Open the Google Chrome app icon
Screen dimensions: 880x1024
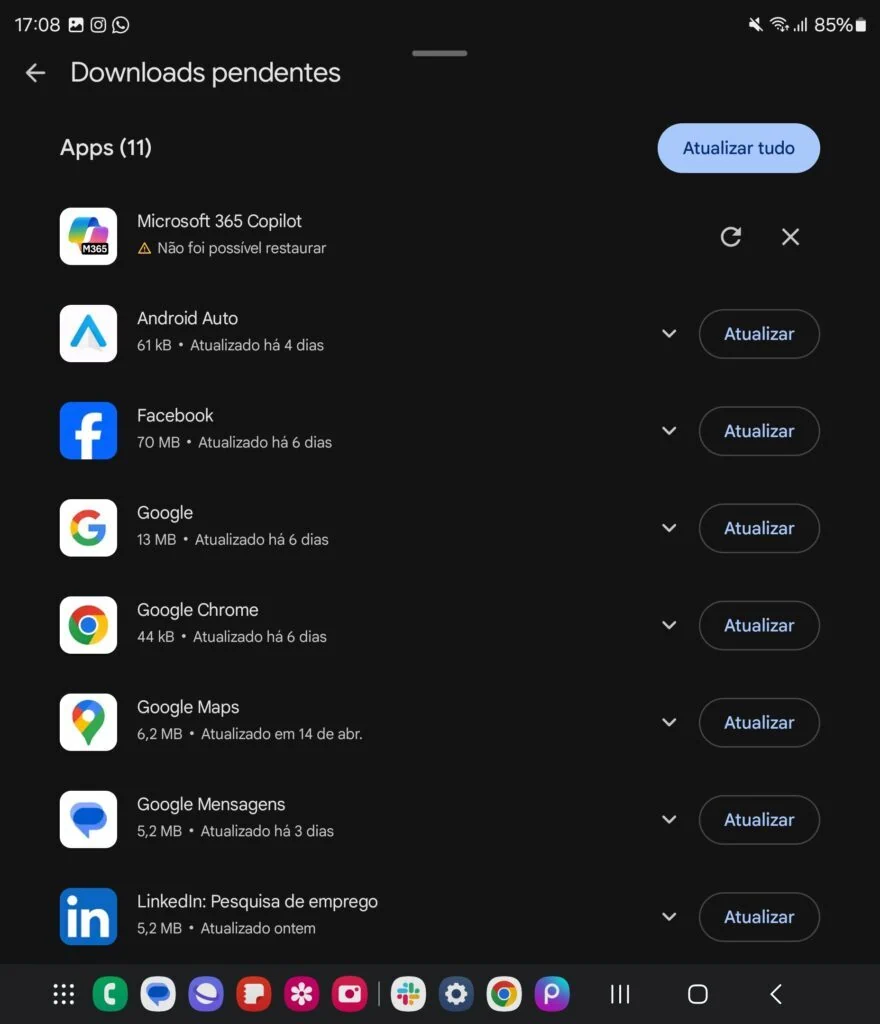click(x=88, y=624)
